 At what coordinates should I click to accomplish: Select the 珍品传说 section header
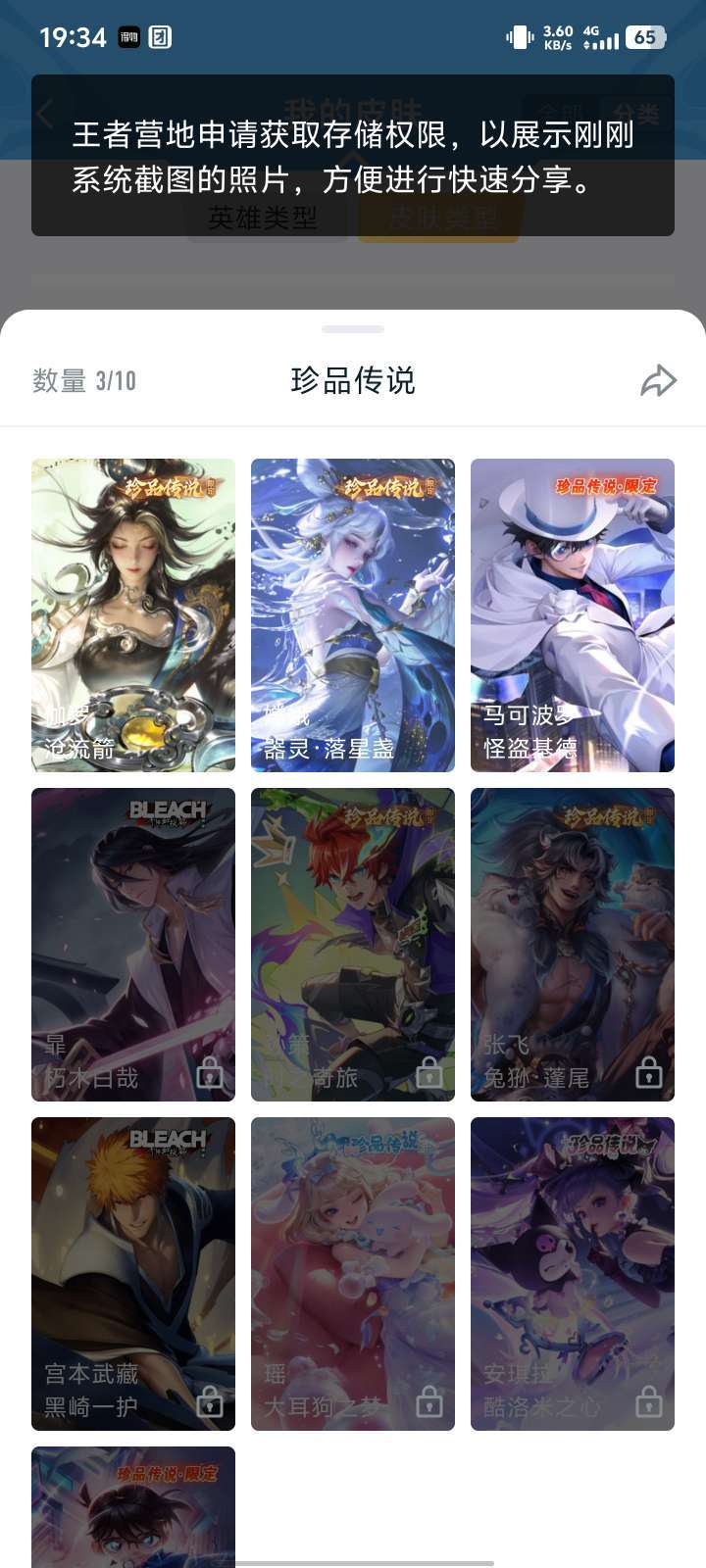point(353,380)
